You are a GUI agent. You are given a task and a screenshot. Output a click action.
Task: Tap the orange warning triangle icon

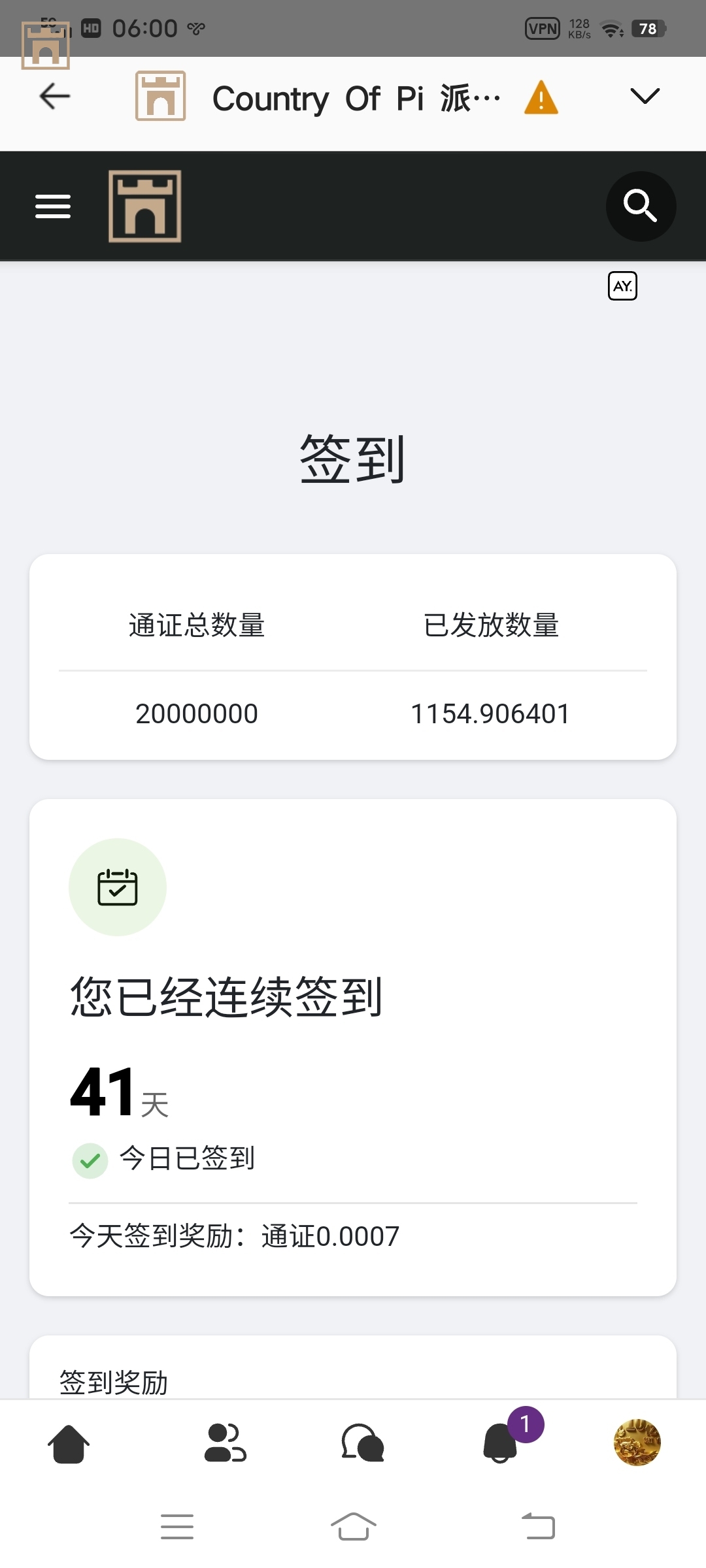coord(541,98)
